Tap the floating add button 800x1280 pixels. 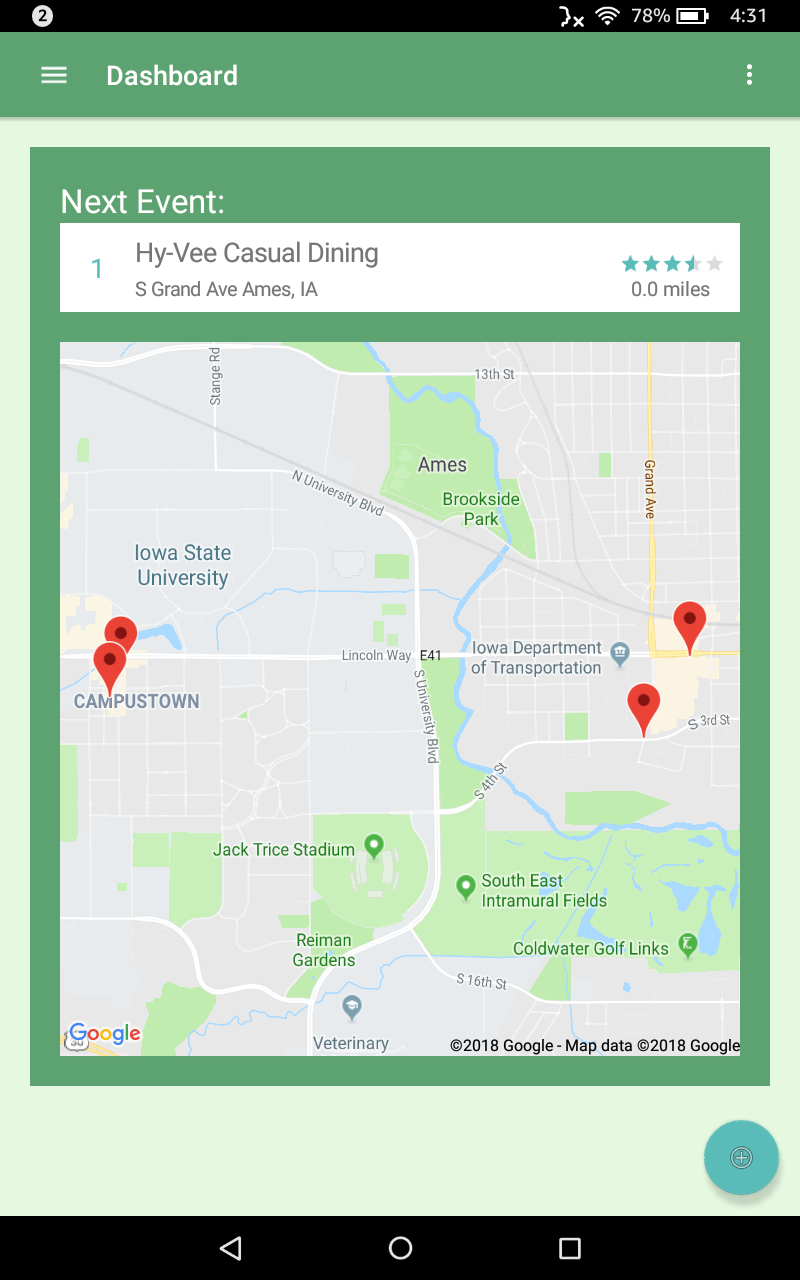point(741,1157)
